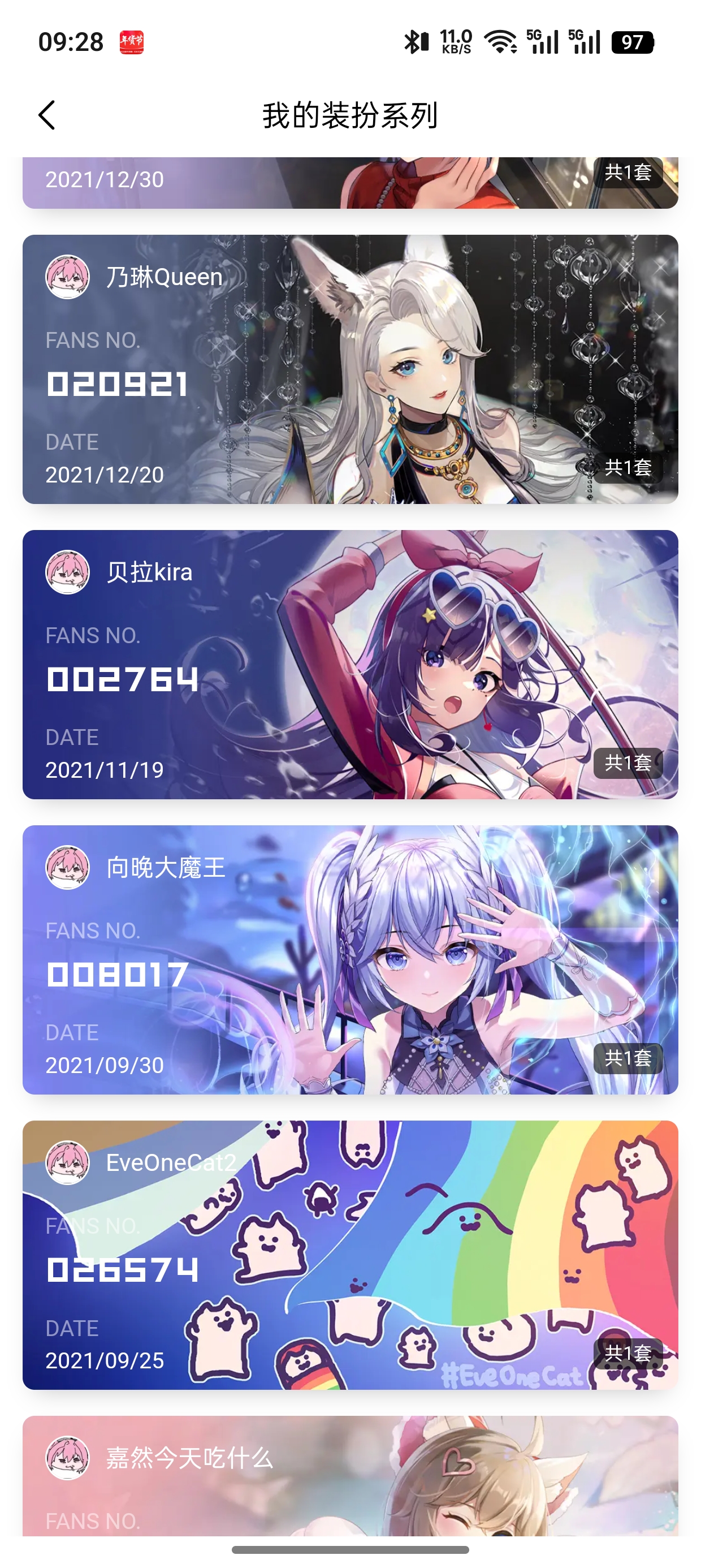The height and width of the screenshot is (1568, 701).
Task: View the 向晚大魔王 outfit series card
Action: (350, 959)
